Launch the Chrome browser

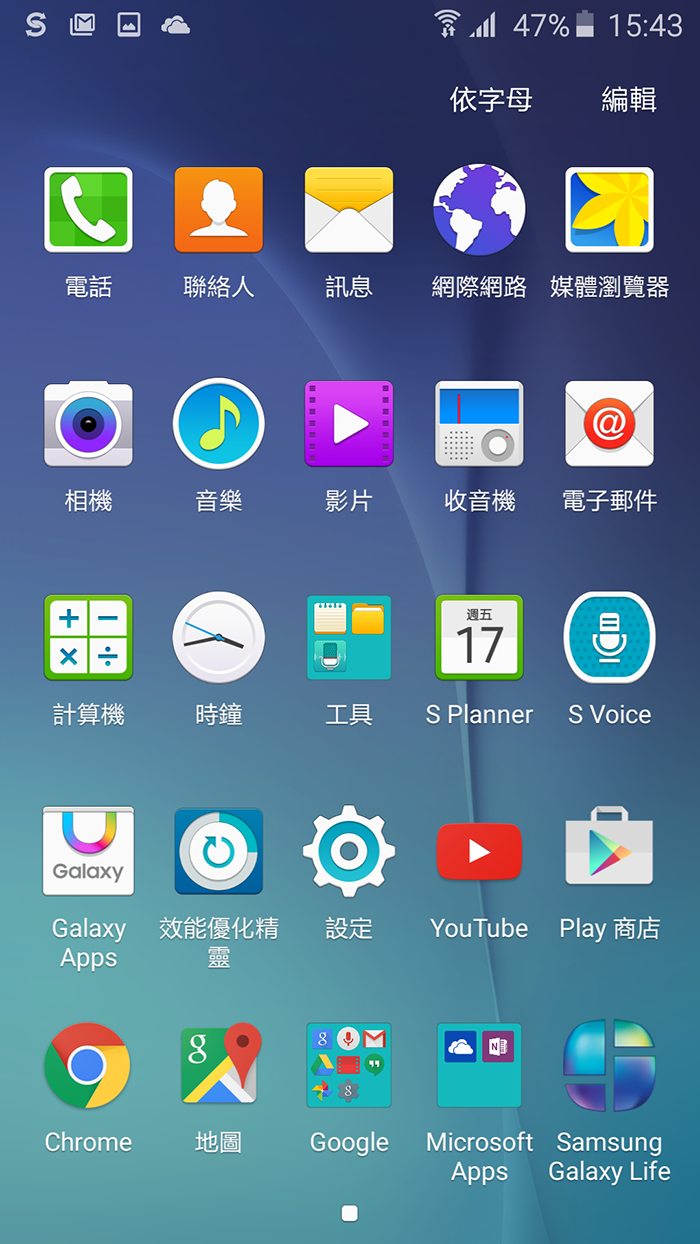[x=88, y=1066]
